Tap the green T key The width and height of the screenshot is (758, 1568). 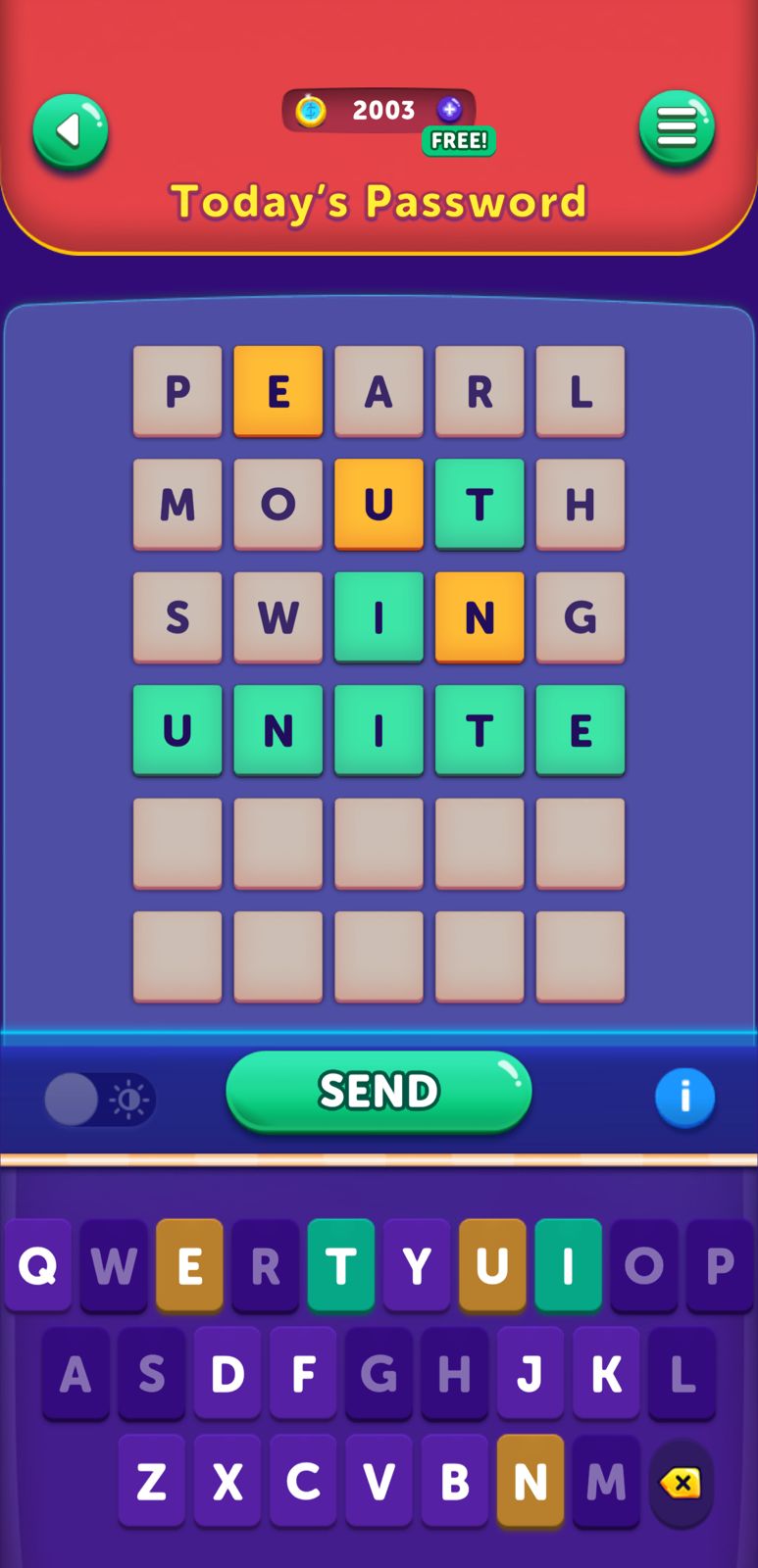click(341, 1265)
